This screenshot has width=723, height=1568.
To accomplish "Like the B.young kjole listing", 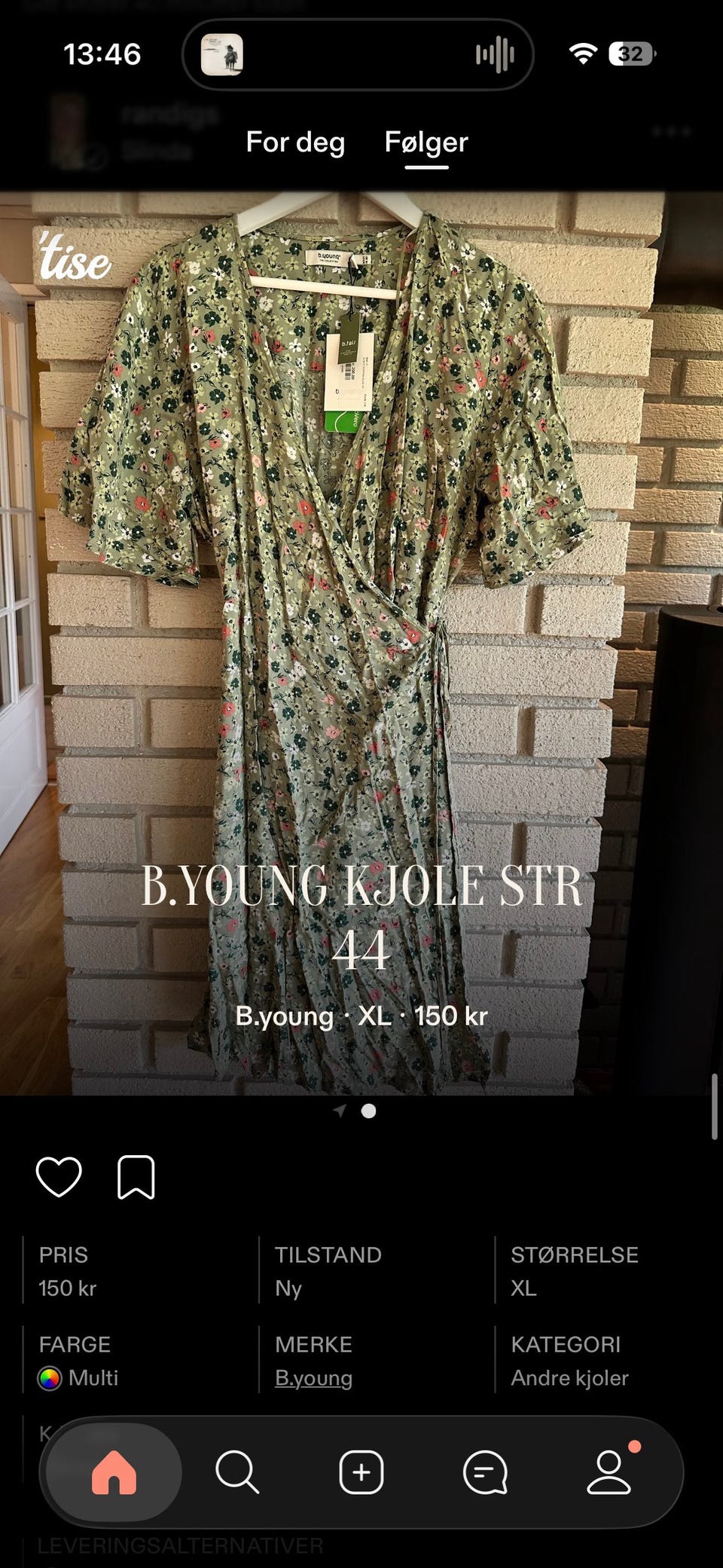I will [59, 1176].
